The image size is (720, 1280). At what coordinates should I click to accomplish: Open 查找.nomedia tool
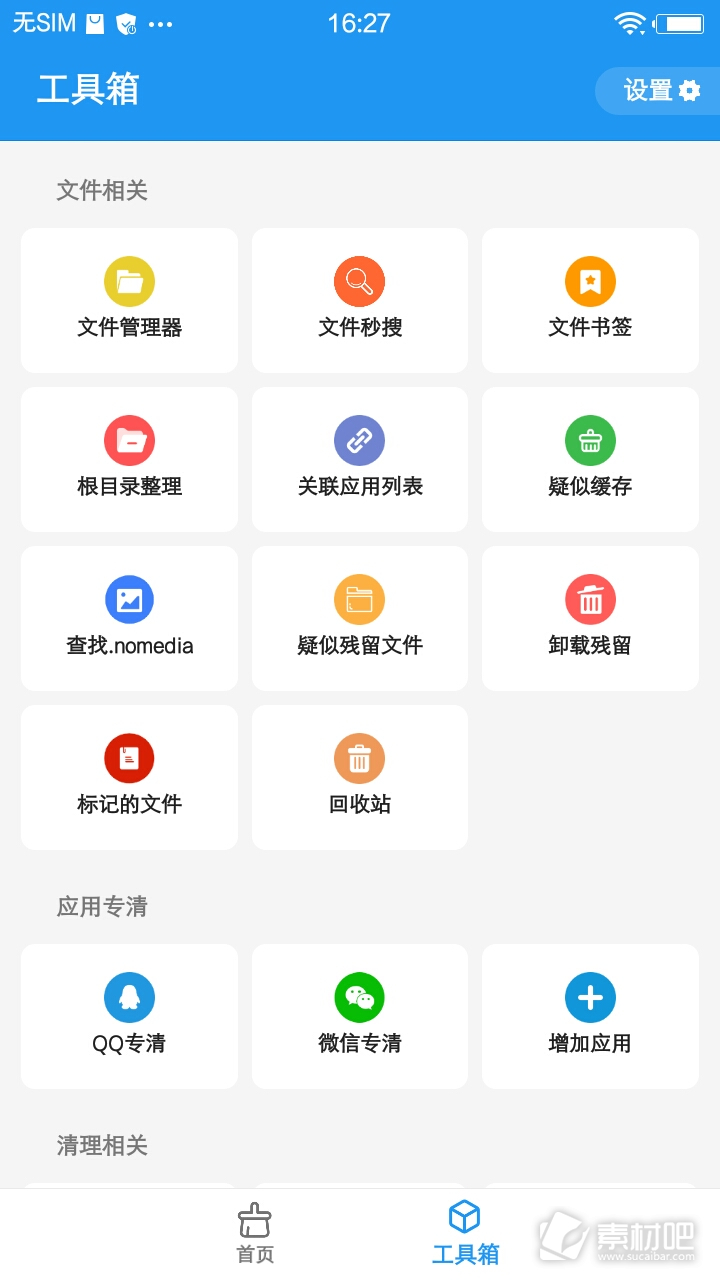(129, 618)
